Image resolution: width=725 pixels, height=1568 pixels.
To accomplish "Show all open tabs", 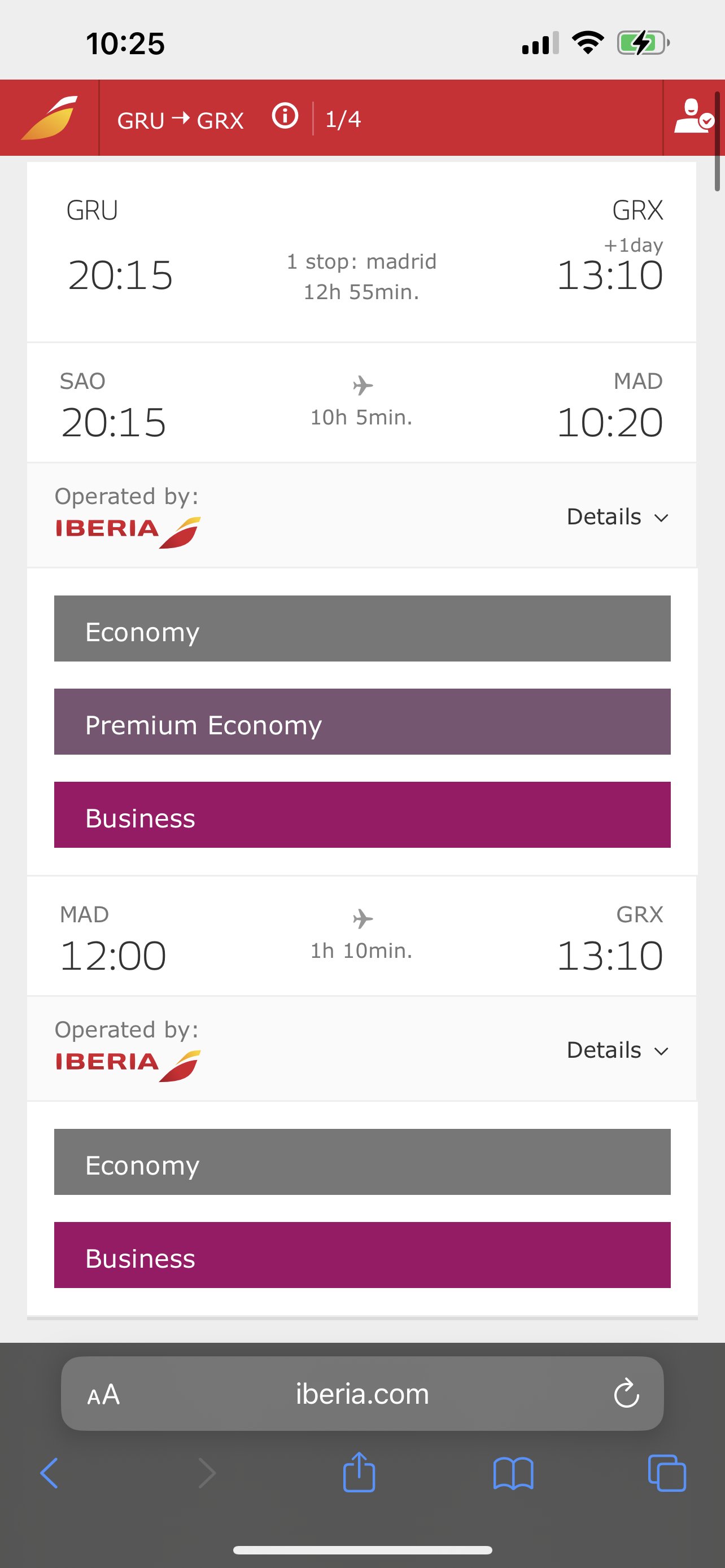I will point(667,1473).
